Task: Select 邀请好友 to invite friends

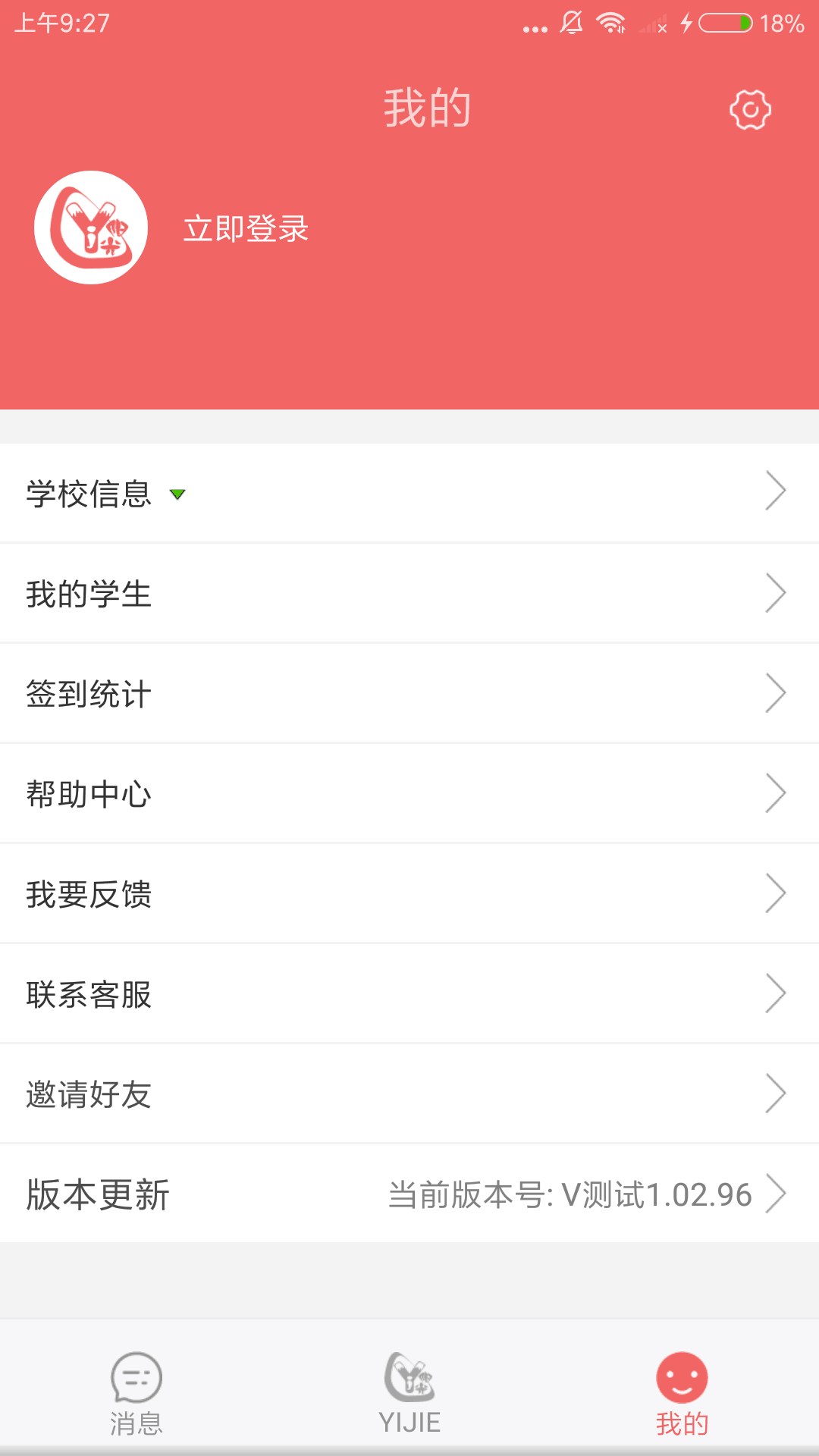Action: pyautogui.click(x=409, y=1094)
